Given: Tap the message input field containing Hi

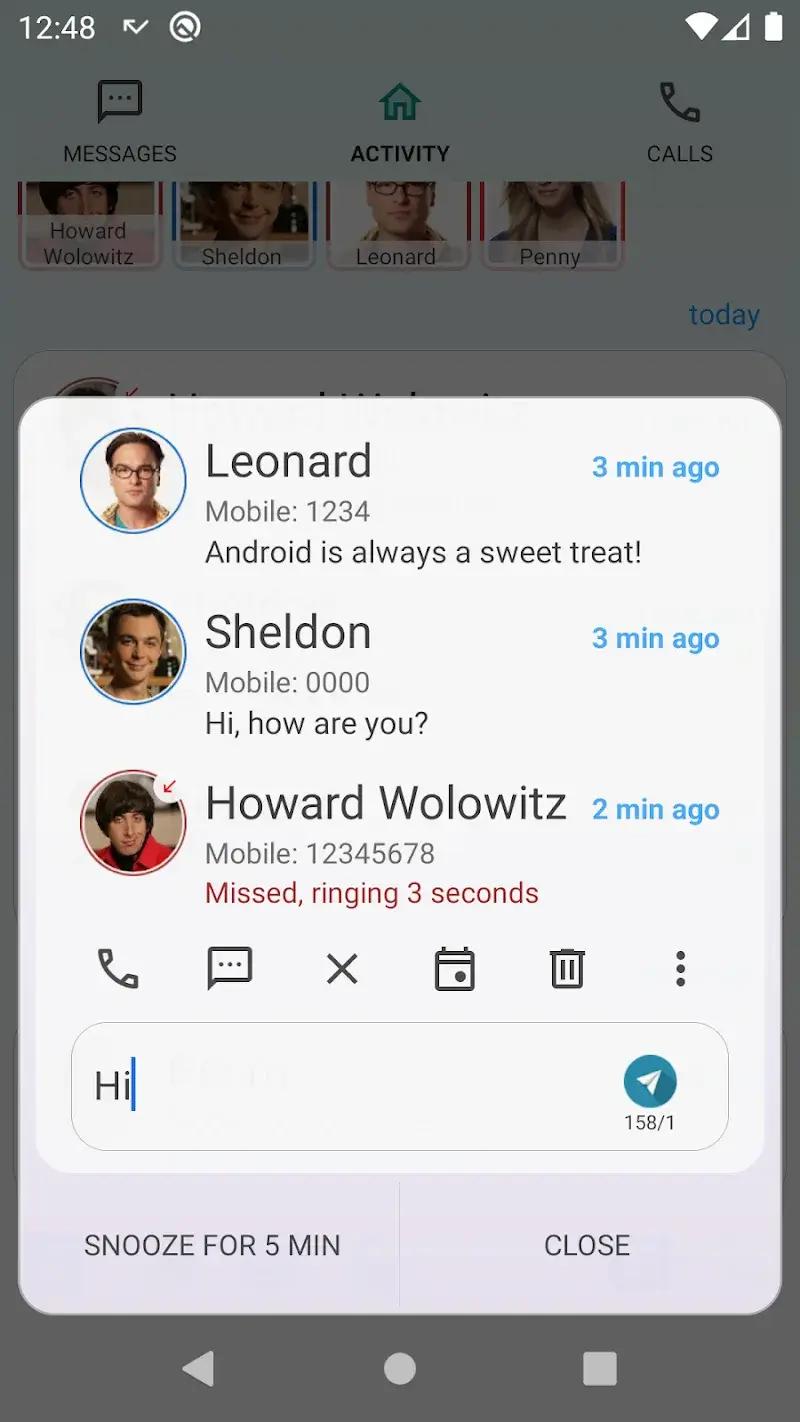Looking at the screenshot, I should point(350,1085).
